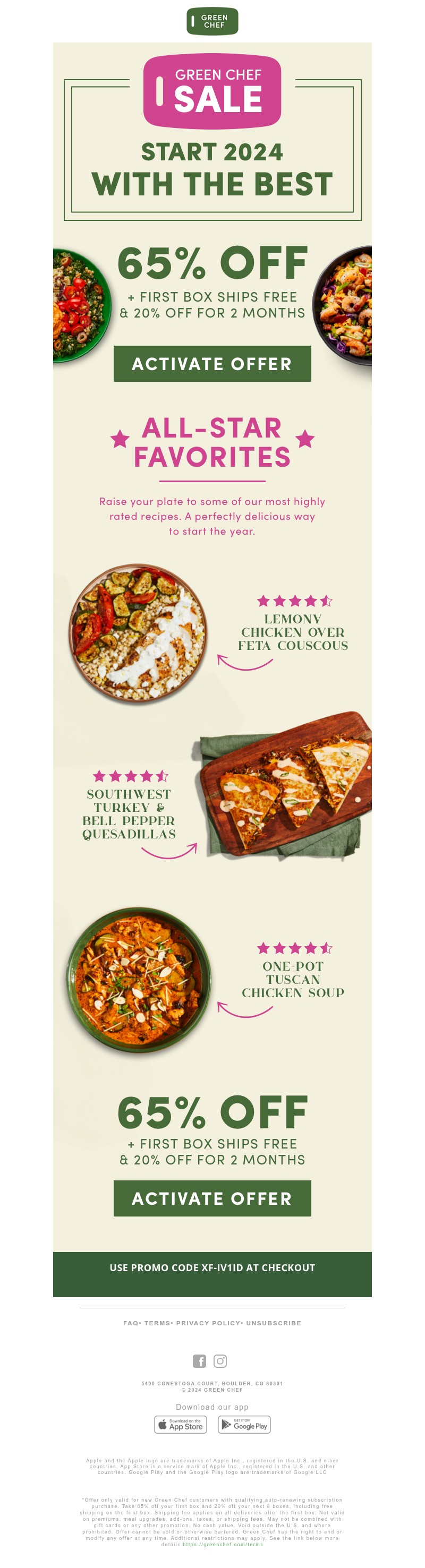This screenshot has height=1568, width=425.
Task: Unsubscribe from these emails
Action: [274, 1323]
